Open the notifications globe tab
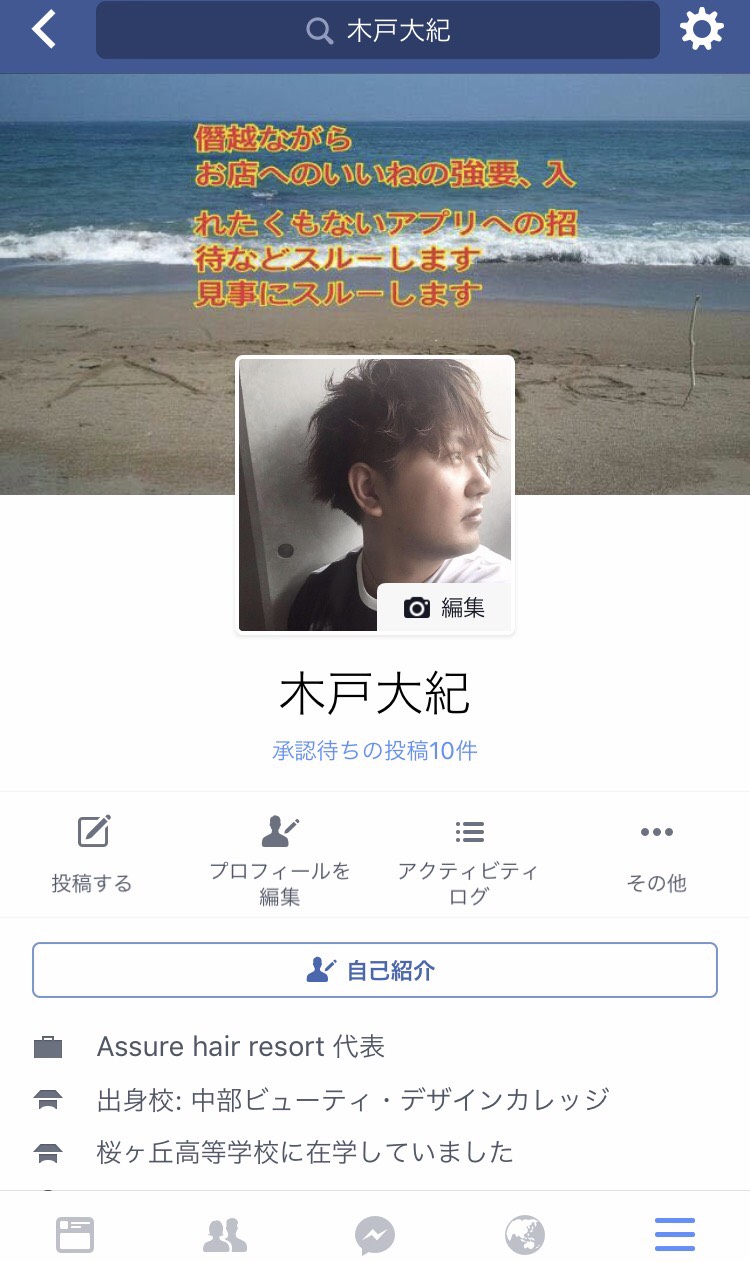This screenshot has width=750, height=1262. [525, 1235]
